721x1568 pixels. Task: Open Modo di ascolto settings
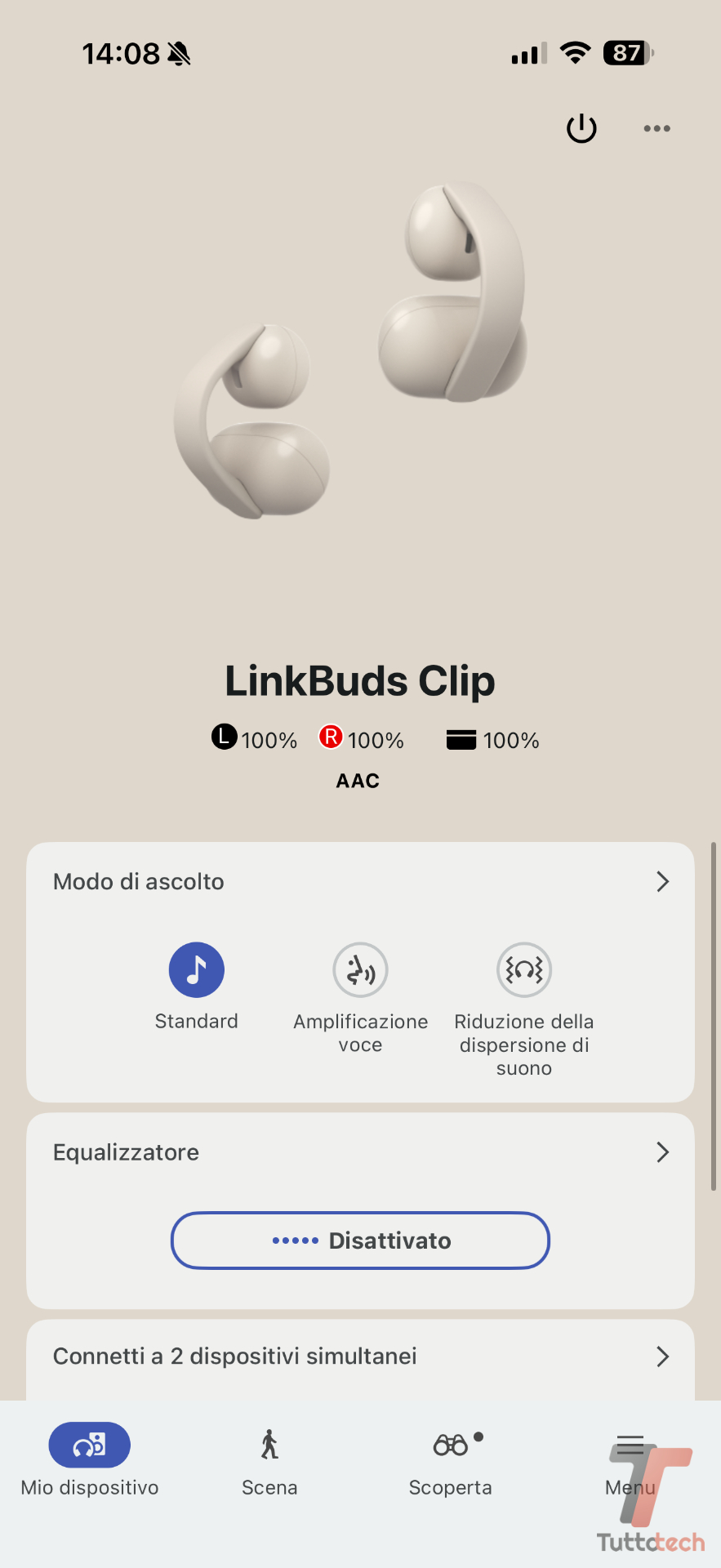(359, 882)
